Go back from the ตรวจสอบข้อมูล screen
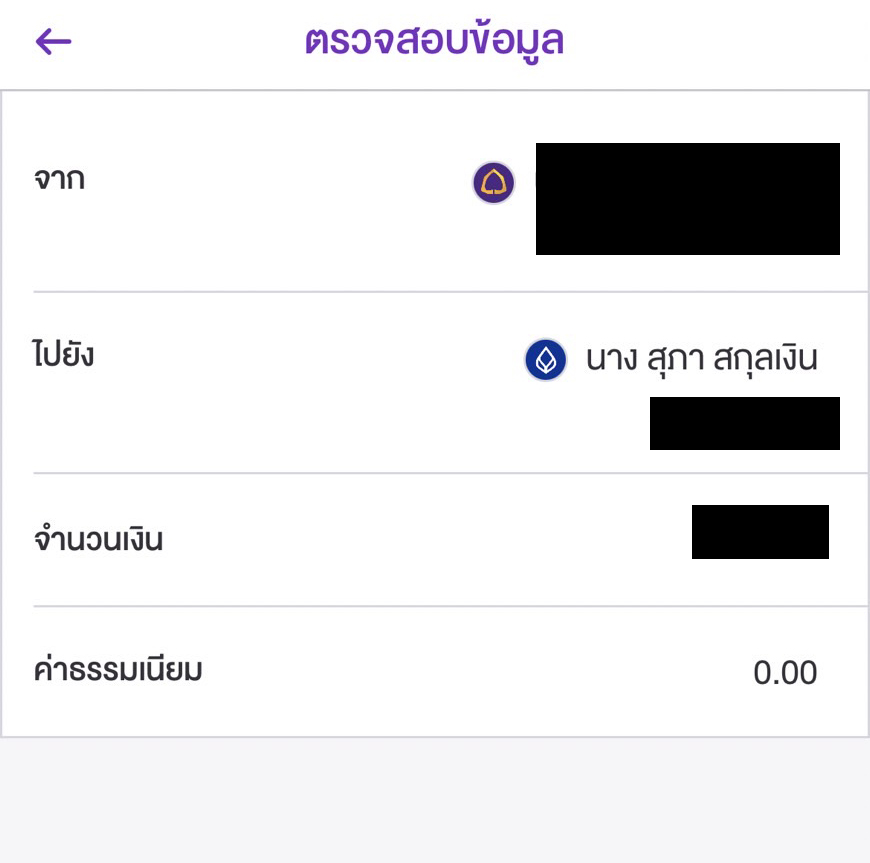Image resolution: width=870 pixels, height=863 pixels. click(x=54, y=41)
